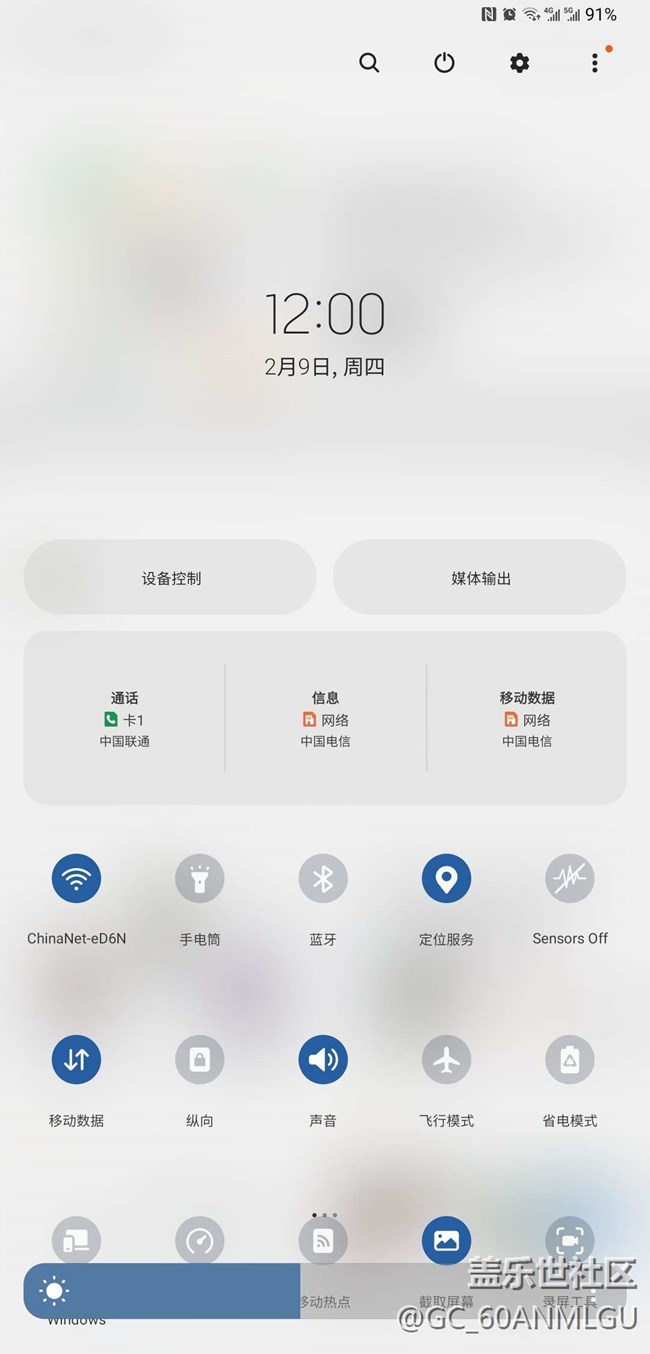This screenshot has width=650, height=1354.
Task: Open settings via the gear icon
Action: (x=519, y=63)
